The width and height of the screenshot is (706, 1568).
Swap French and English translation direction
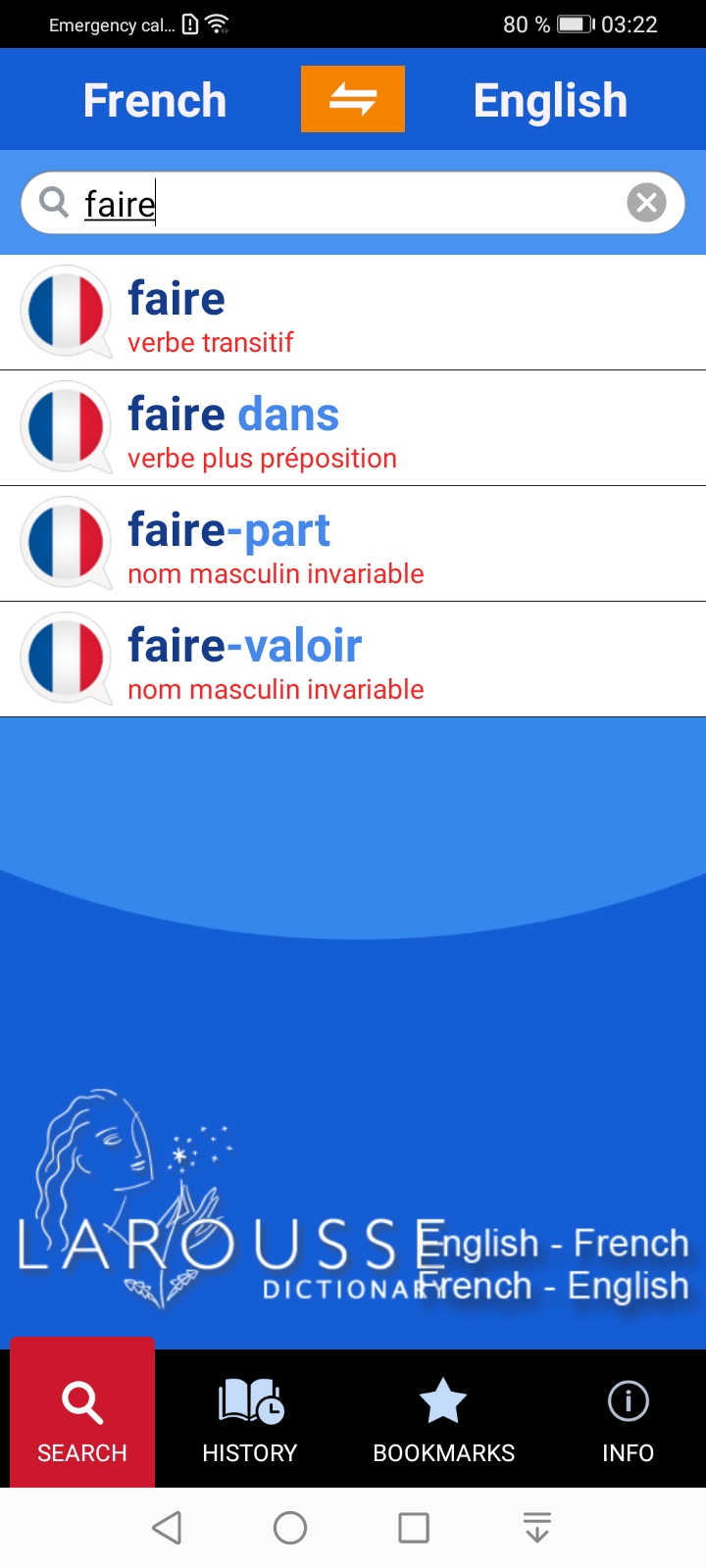click(x=352, y=99)
